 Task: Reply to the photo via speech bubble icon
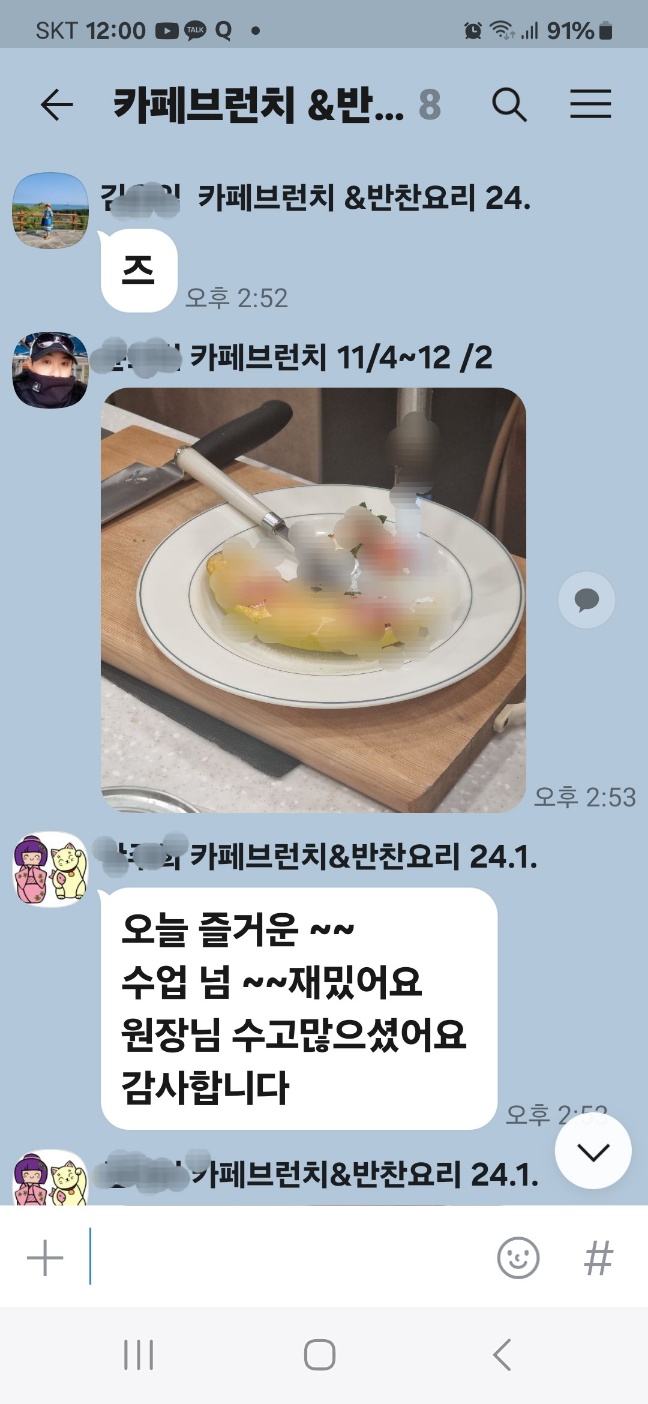click(x=586, y=600)
